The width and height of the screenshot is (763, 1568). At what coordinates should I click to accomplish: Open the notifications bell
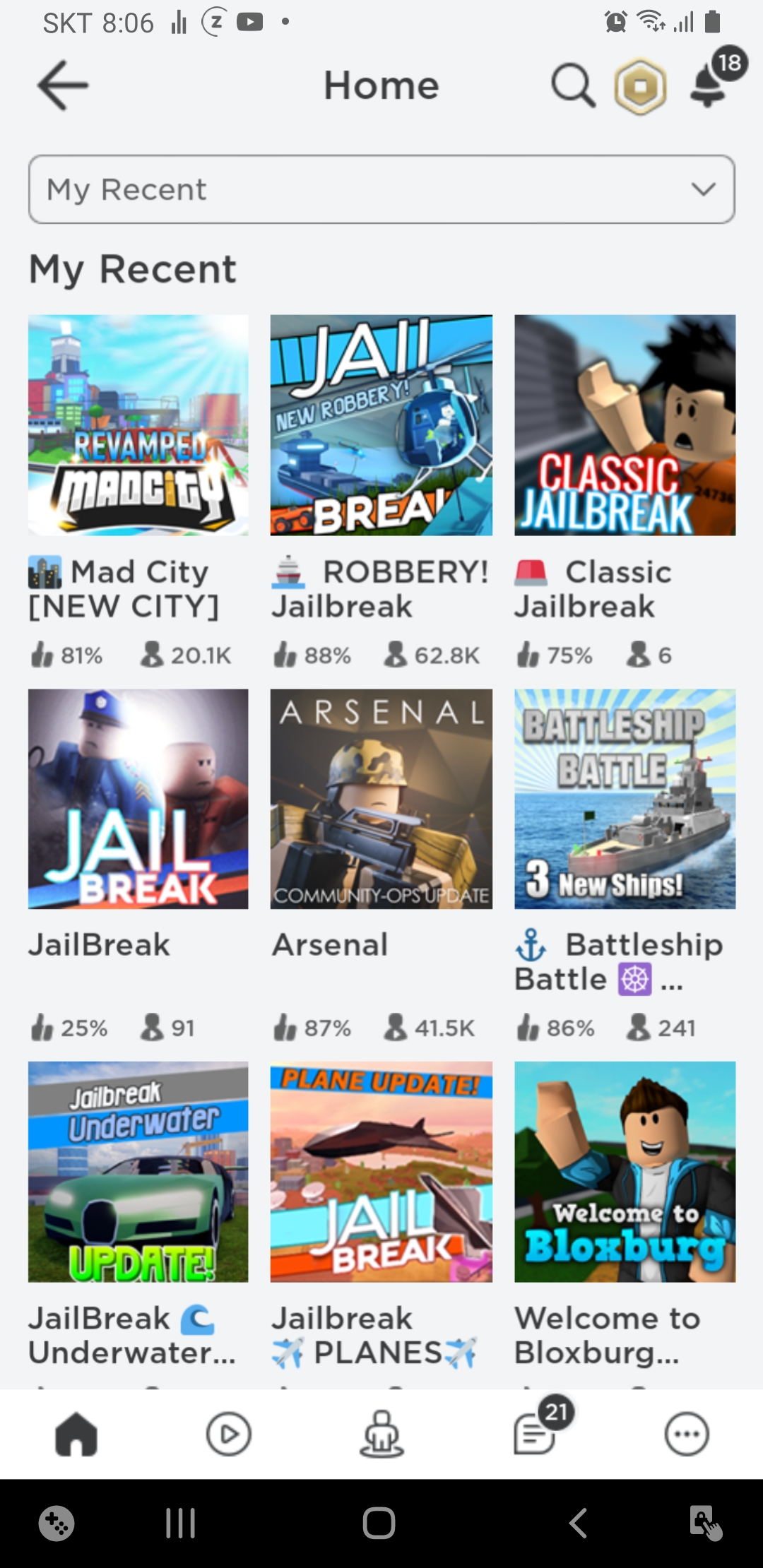(709, 85)
